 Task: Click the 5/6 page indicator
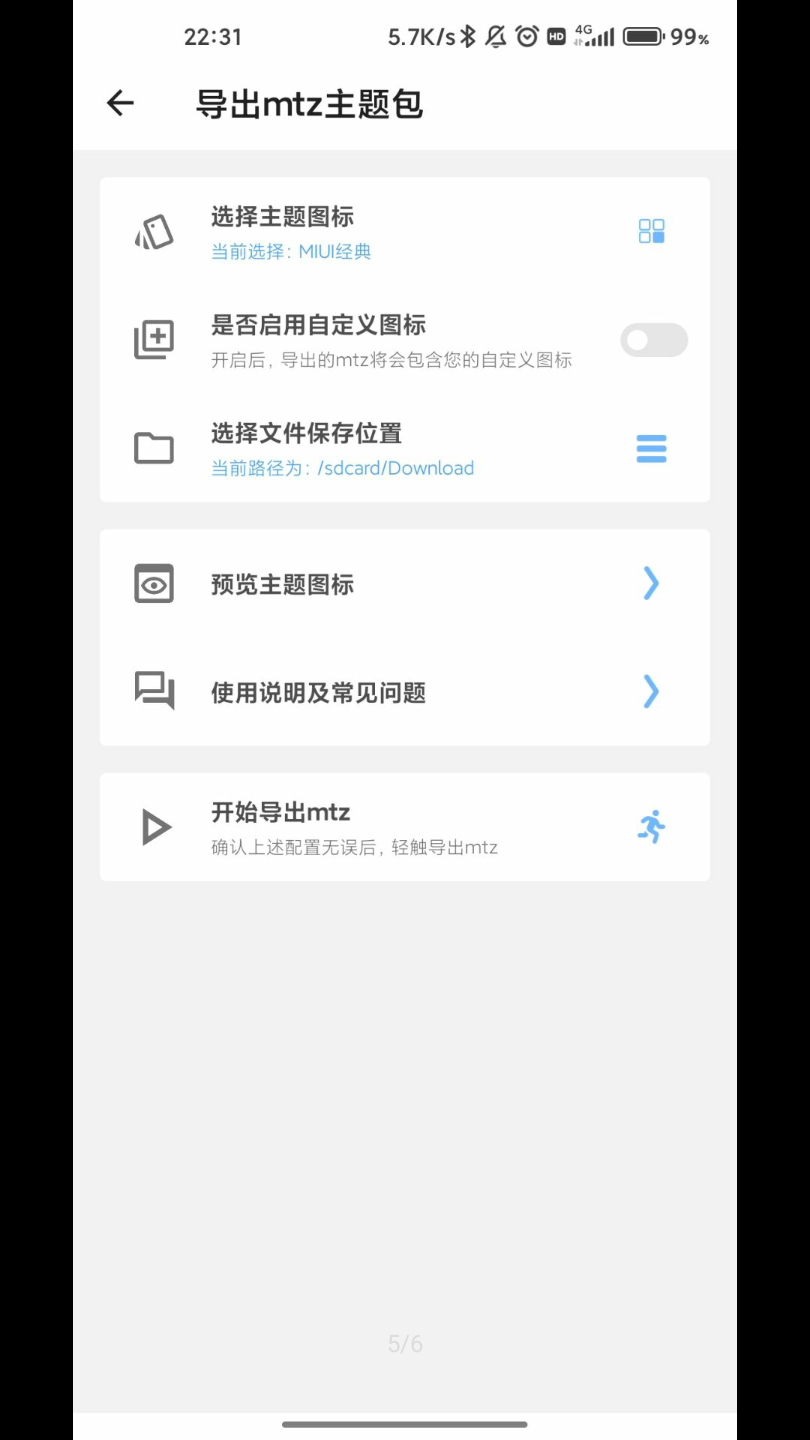click(405, 1344)
